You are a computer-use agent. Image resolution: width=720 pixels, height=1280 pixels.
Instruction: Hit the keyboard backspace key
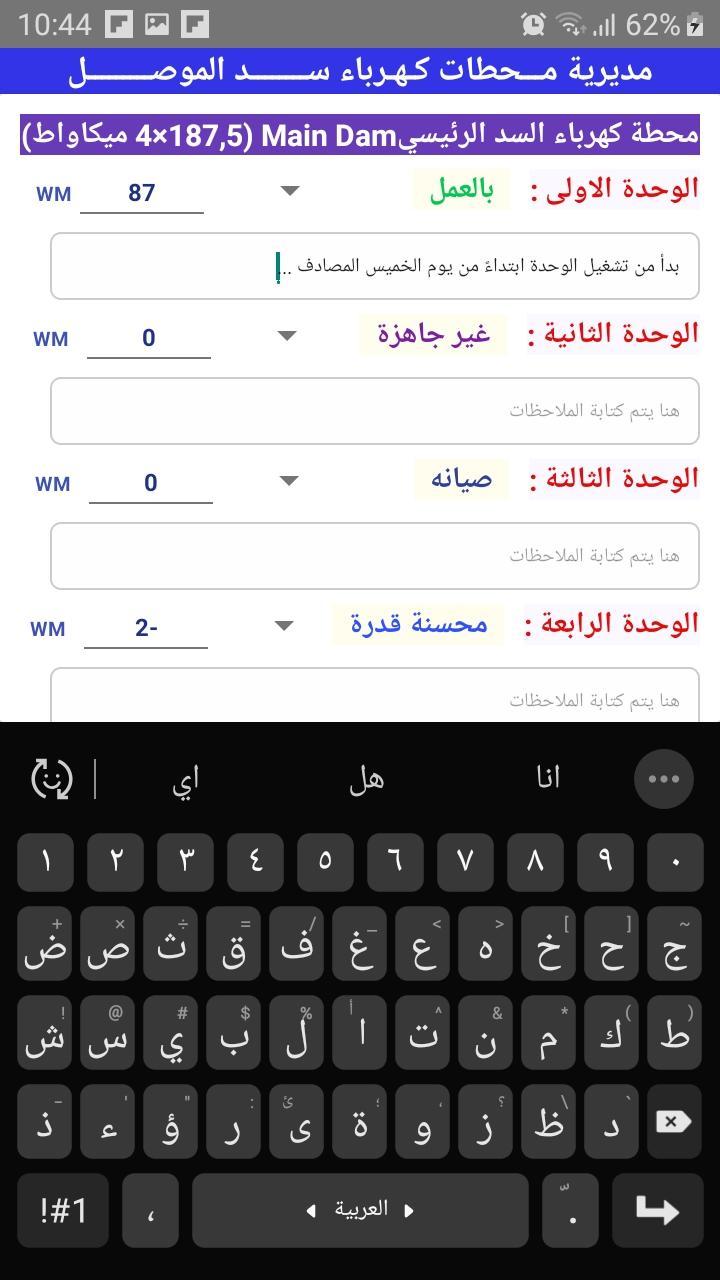click(x=673, y=1120)
